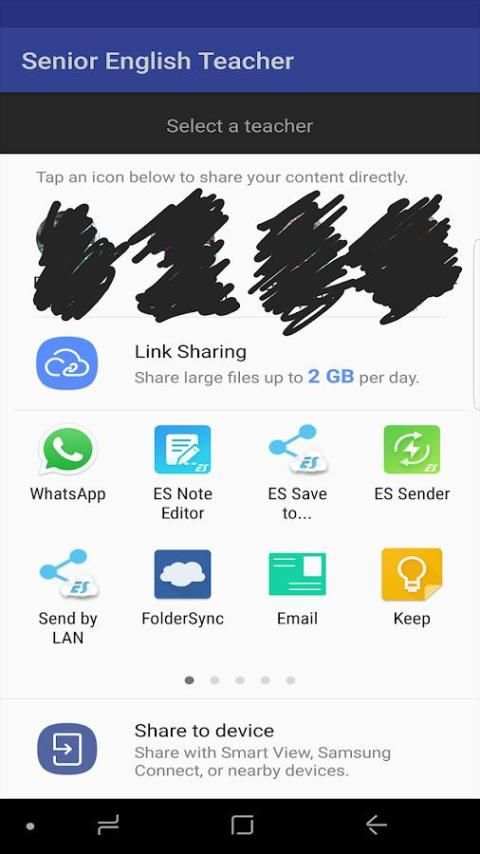Open Link Sharing for large files

240,364
